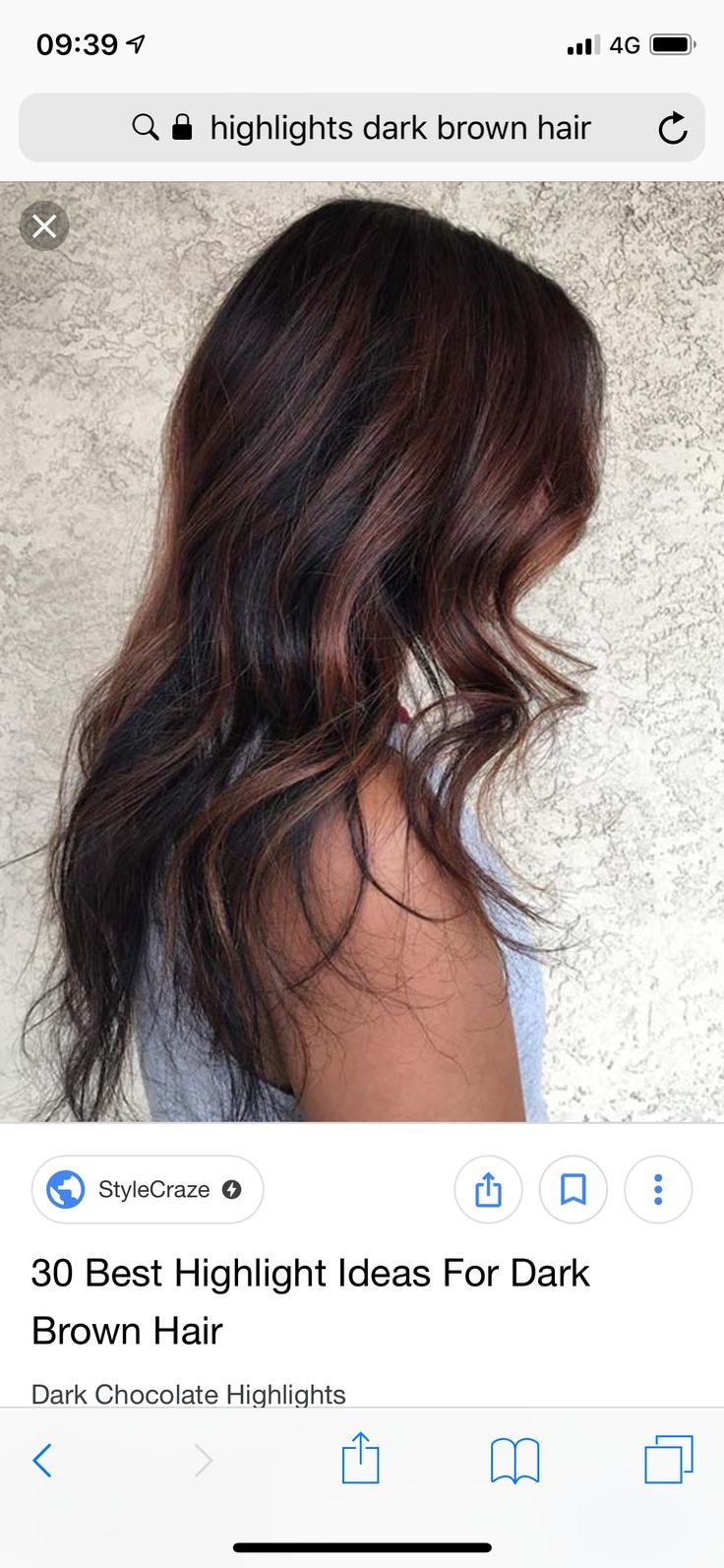Open the StyleCraze source chip

point(148,1189)
